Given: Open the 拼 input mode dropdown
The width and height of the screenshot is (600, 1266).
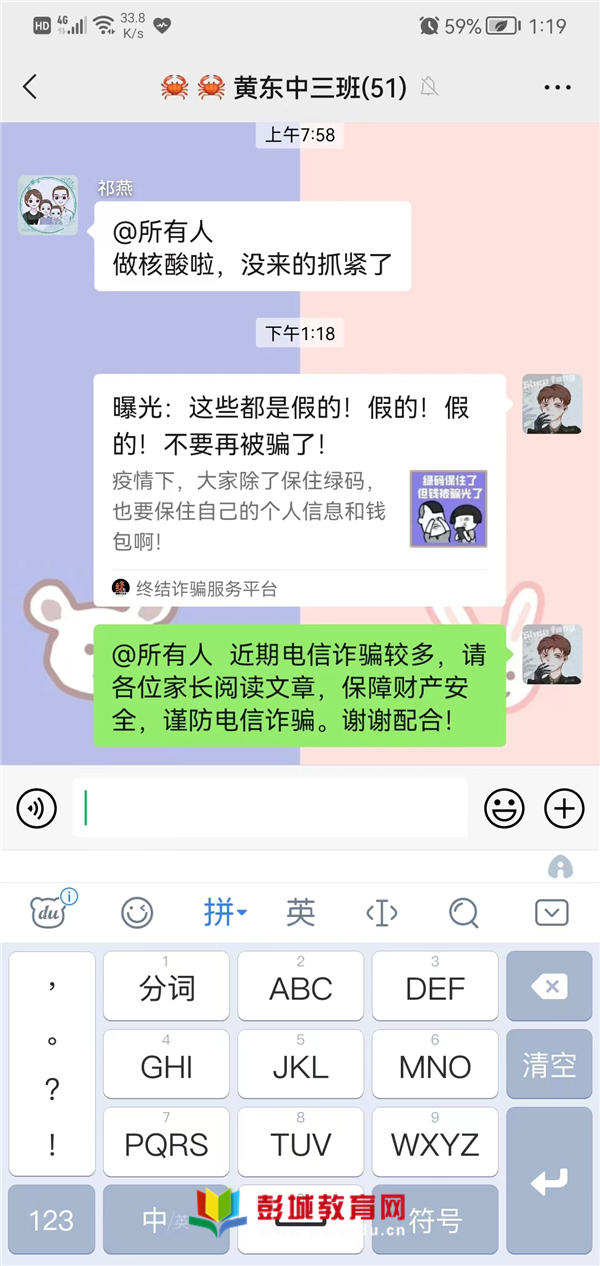Looking at the screenshot, I should (x=225, y=911).
